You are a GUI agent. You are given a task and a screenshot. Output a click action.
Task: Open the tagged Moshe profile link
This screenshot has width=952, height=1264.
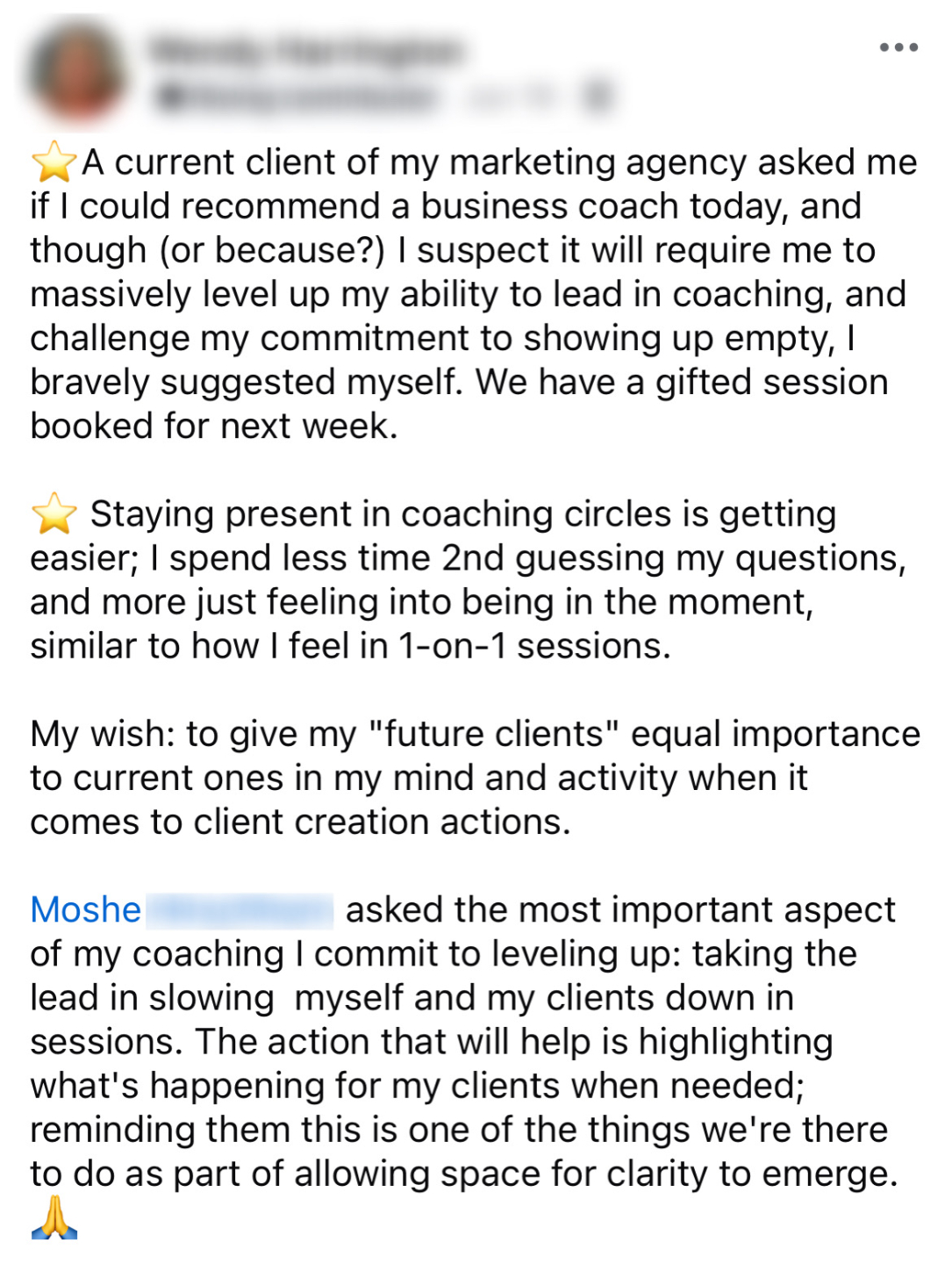(x=182, y=910)
